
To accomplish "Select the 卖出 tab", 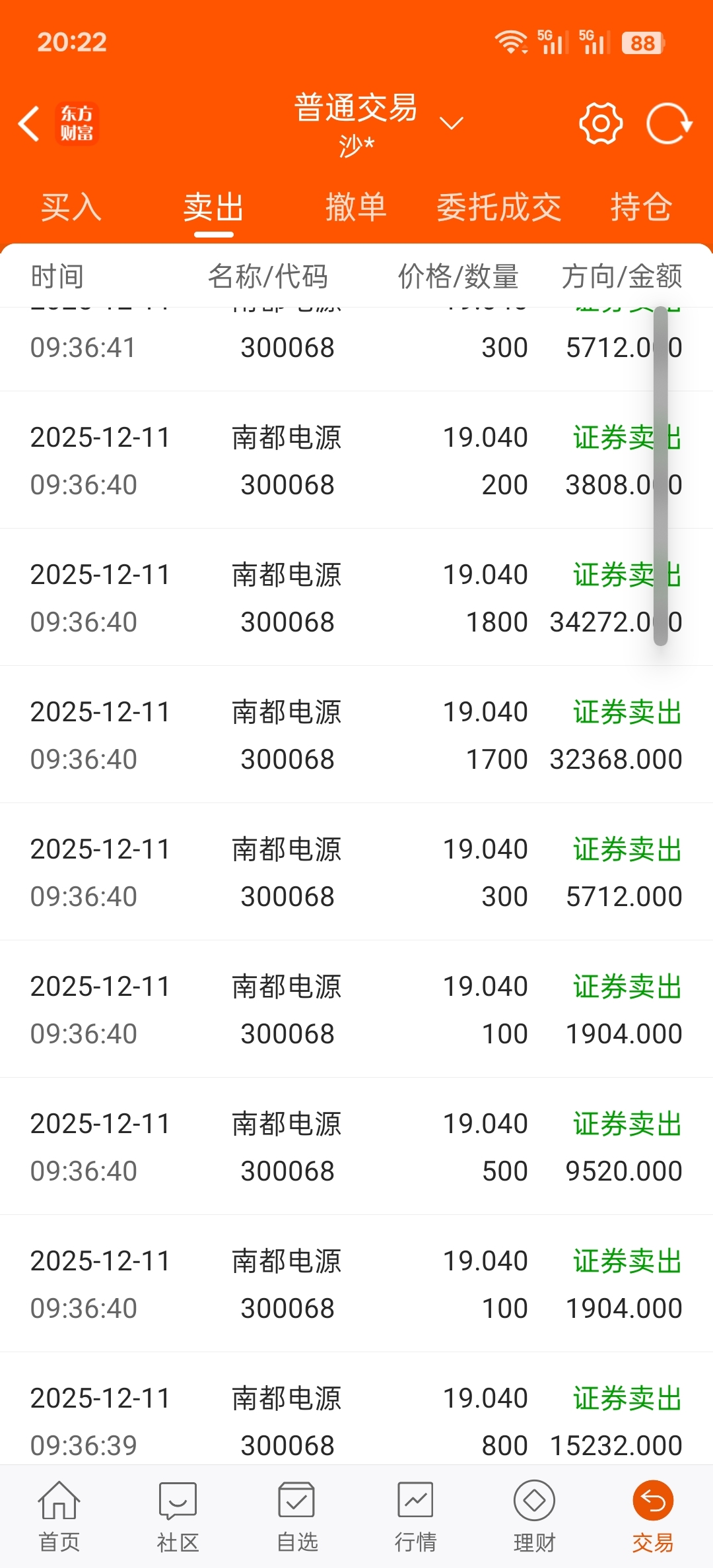I will [213, 207].
